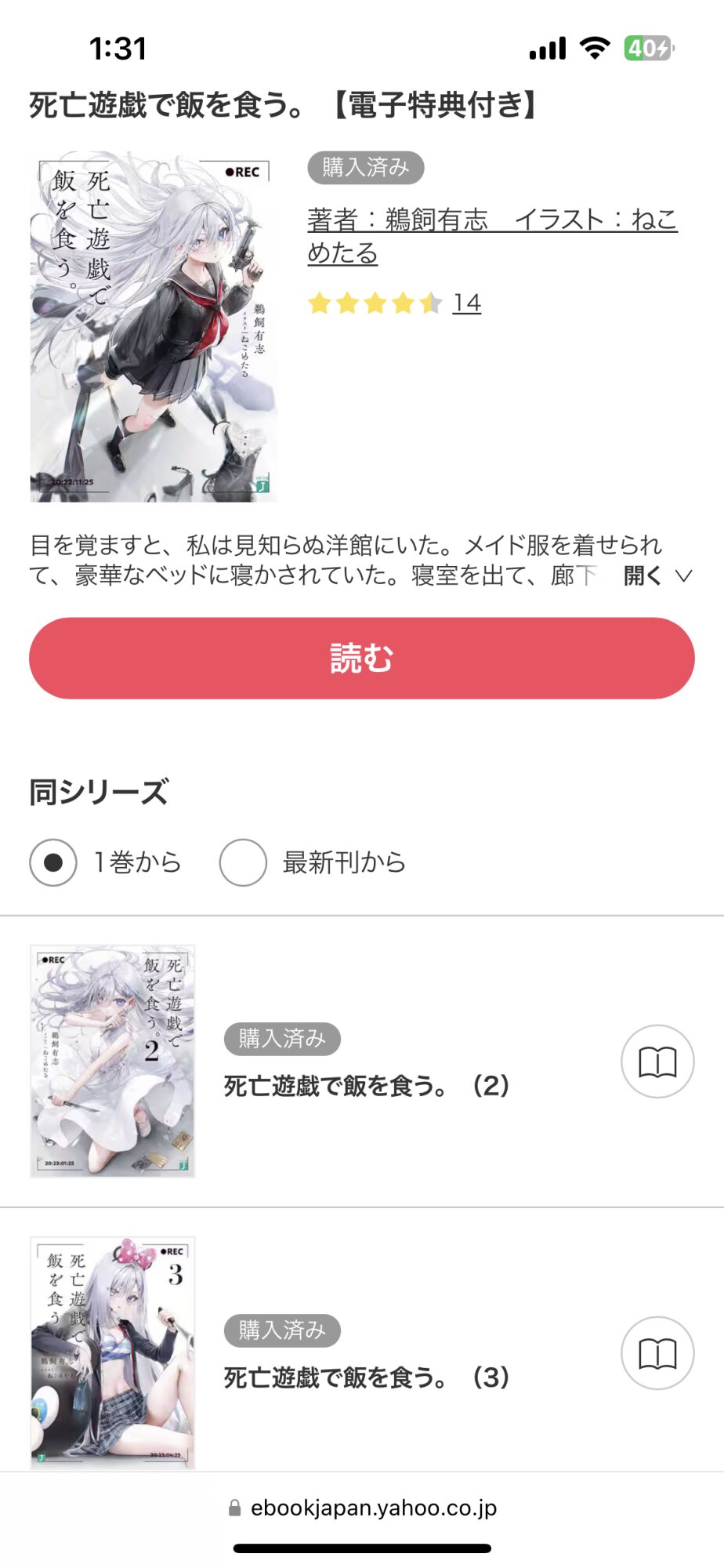724x1568 pixels.
Task: Open the 14 reviews link
Action: pyautogui.click(x=466, y=303)
